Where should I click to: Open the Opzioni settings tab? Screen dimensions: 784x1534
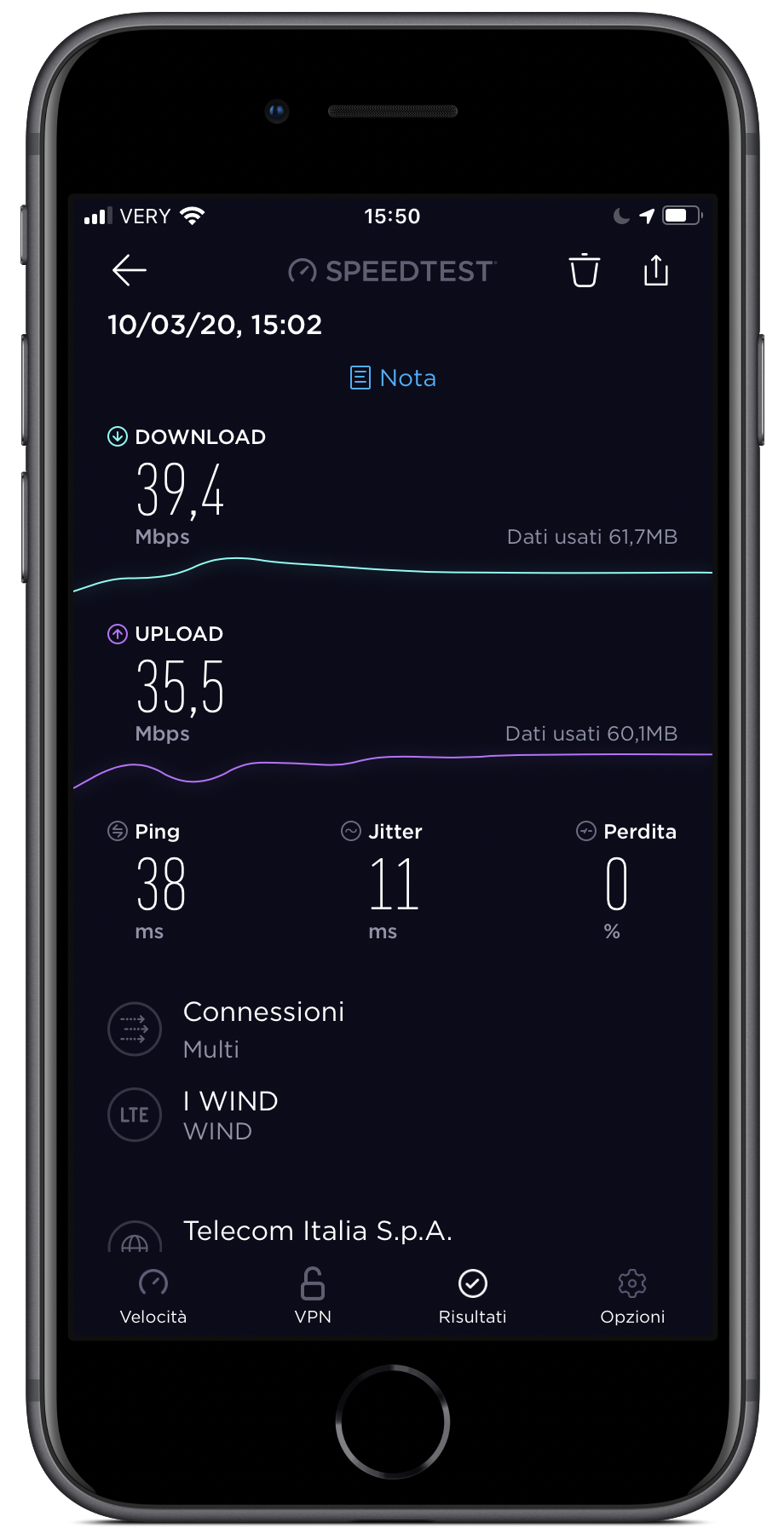click(632, 1297)
